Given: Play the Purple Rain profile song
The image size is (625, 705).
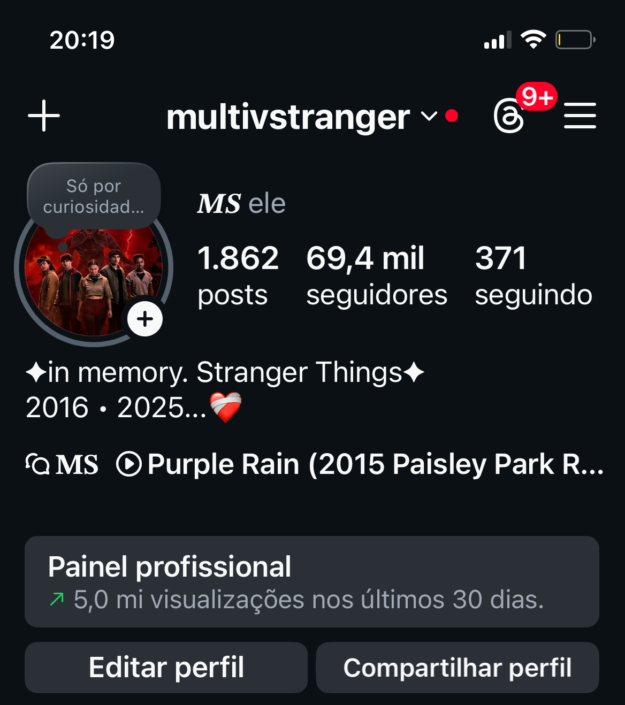Looking at the screenshot, I should (360, 465).
